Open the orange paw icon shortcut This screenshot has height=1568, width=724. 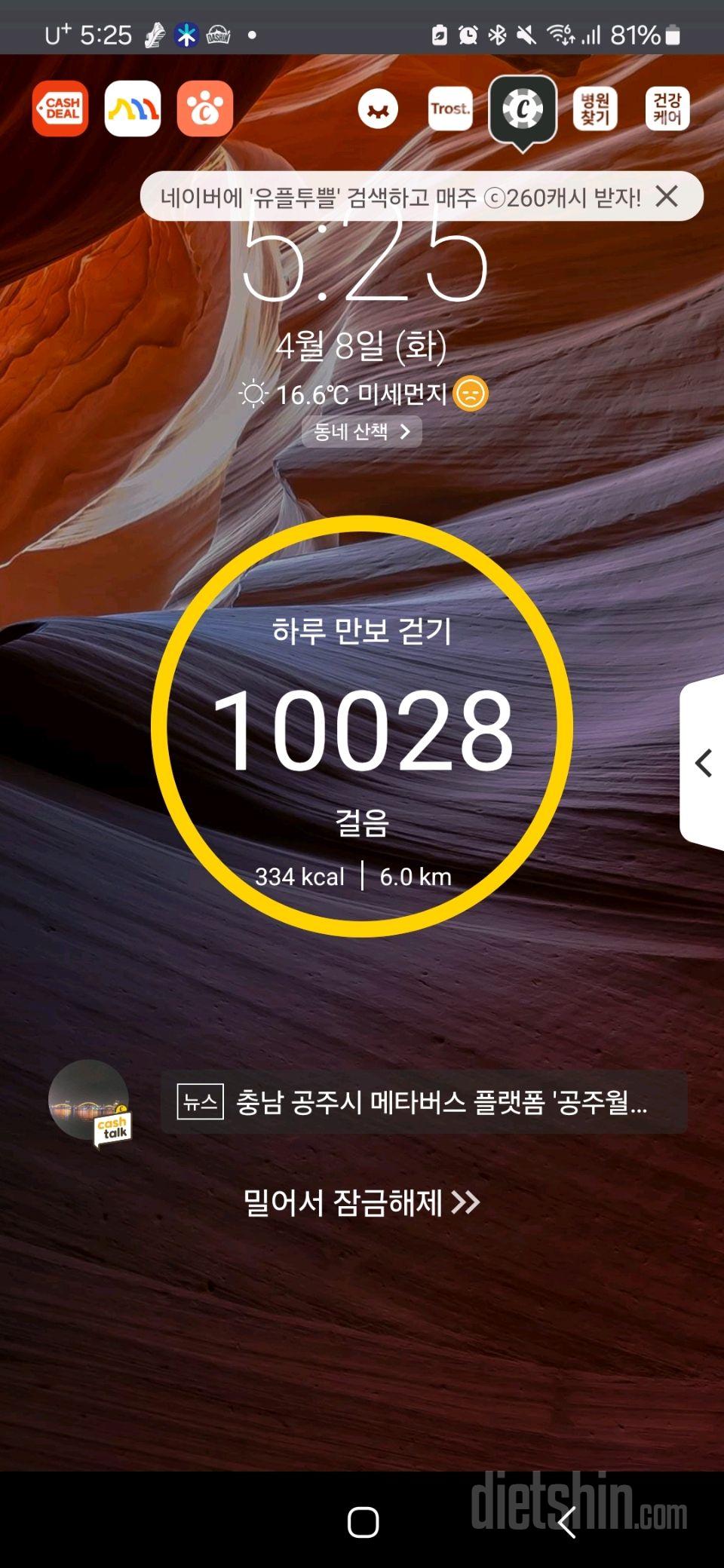(x=205, y=109)
